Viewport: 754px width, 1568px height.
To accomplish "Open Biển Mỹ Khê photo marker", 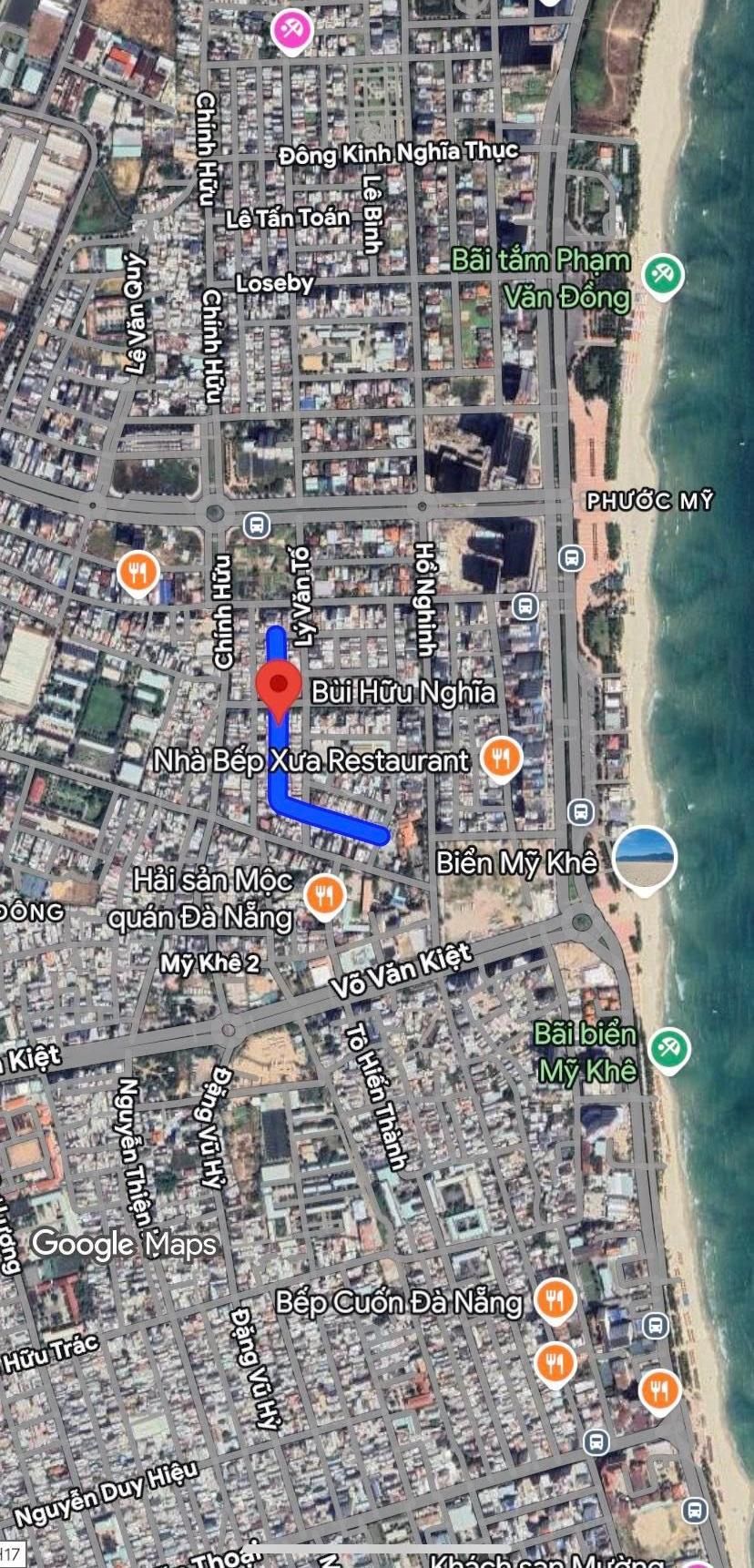I will pyautogui.click(x=645, y=858).
